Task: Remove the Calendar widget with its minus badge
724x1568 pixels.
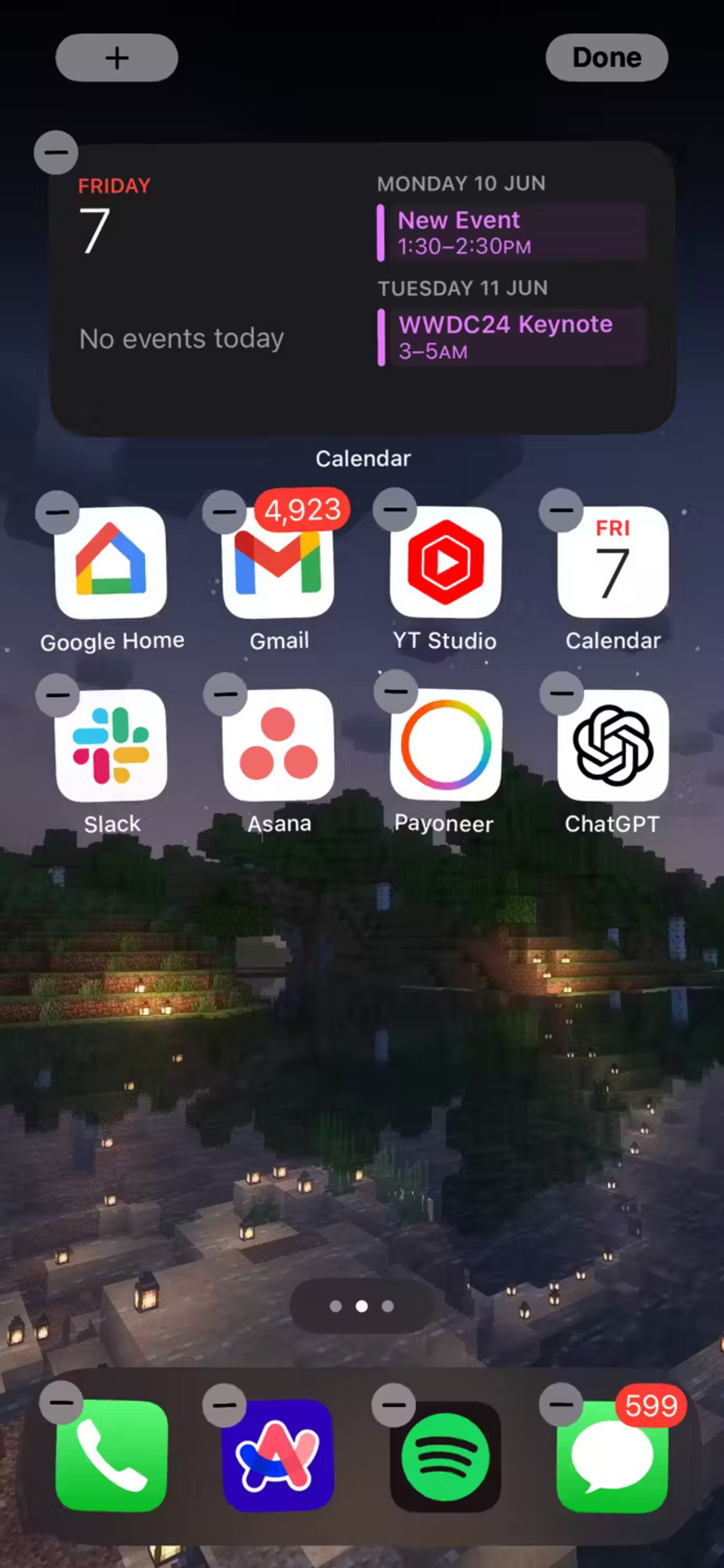Action: point(56,152)
